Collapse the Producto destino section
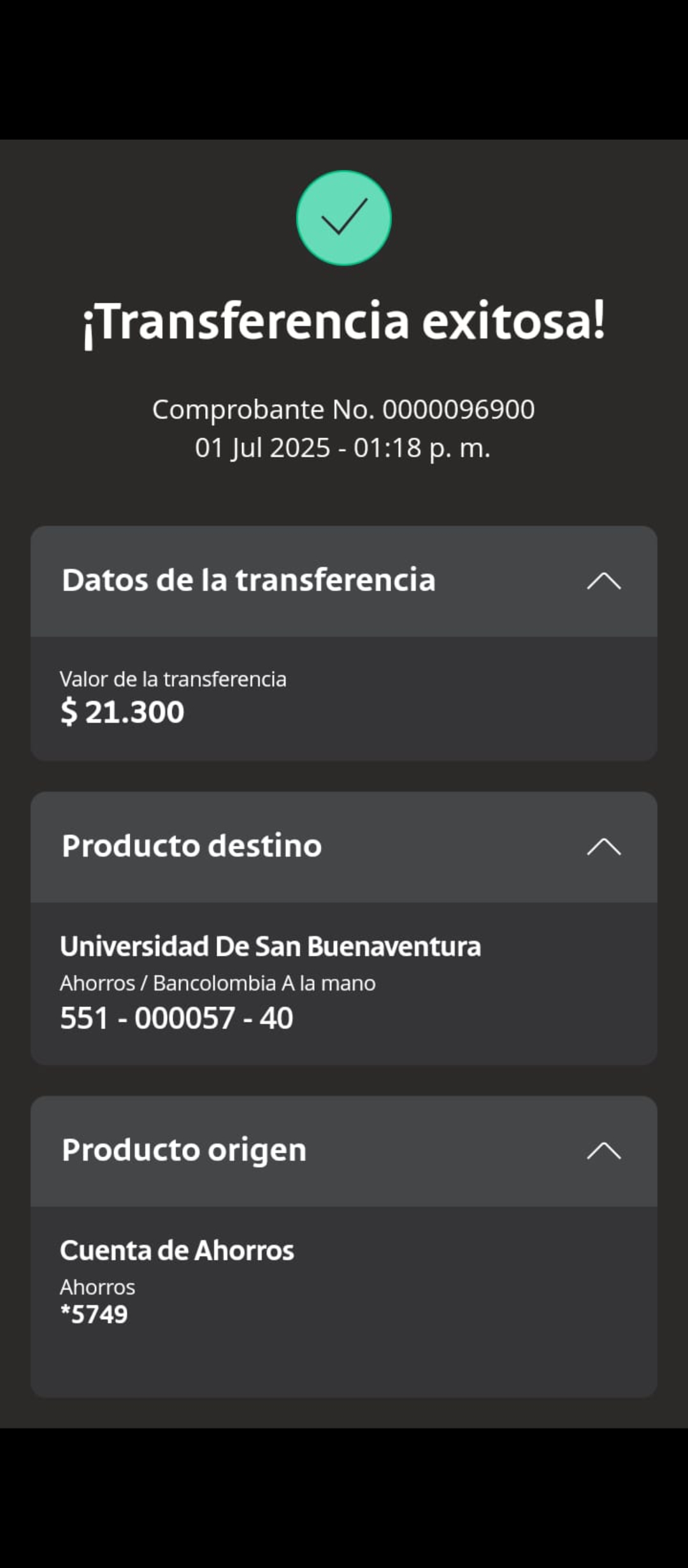 click(x=603, y=846)
